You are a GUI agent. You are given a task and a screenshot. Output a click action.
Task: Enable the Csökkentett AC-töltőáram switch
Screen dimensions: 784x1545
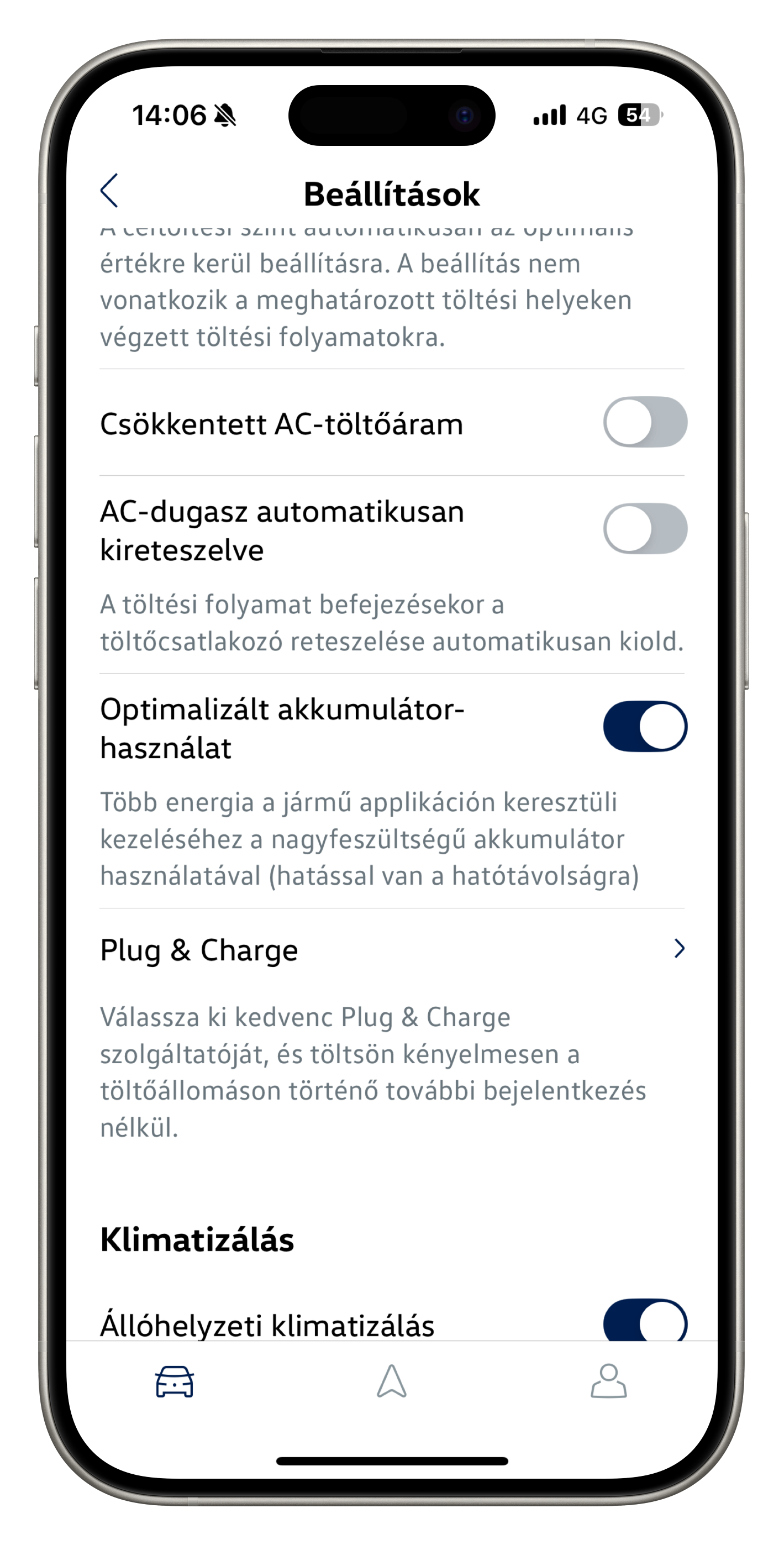645,422
